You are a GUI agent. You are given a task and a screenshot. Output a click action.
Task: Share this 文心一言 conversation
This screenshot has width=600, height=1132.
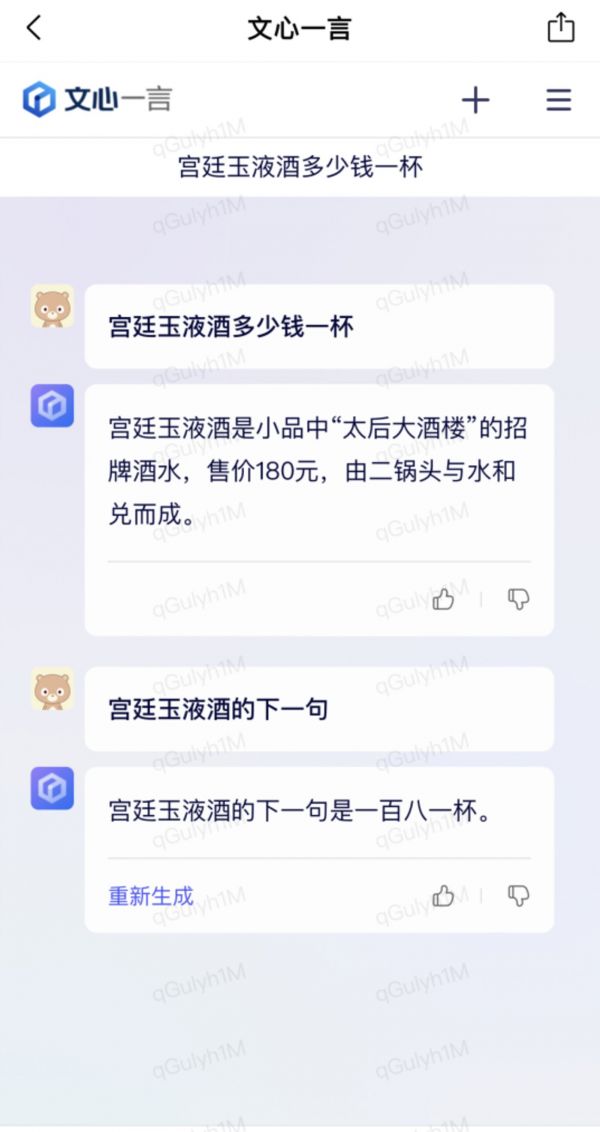561,28
